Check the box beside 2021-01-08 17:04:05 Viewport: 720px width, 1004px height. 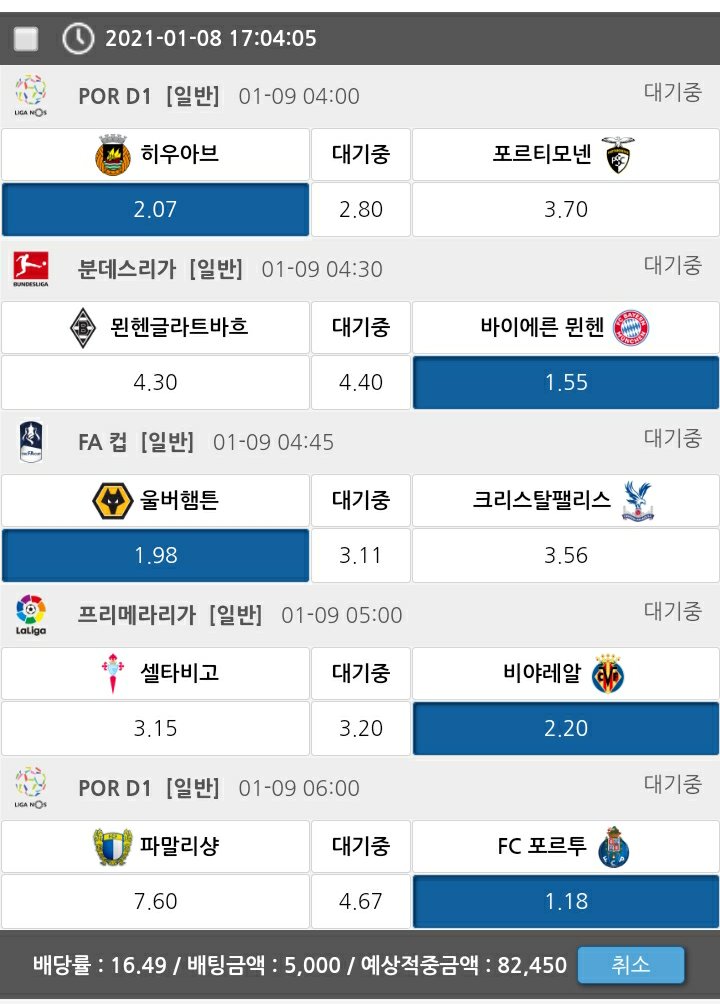pyautogui.click(x=26, y=39)
